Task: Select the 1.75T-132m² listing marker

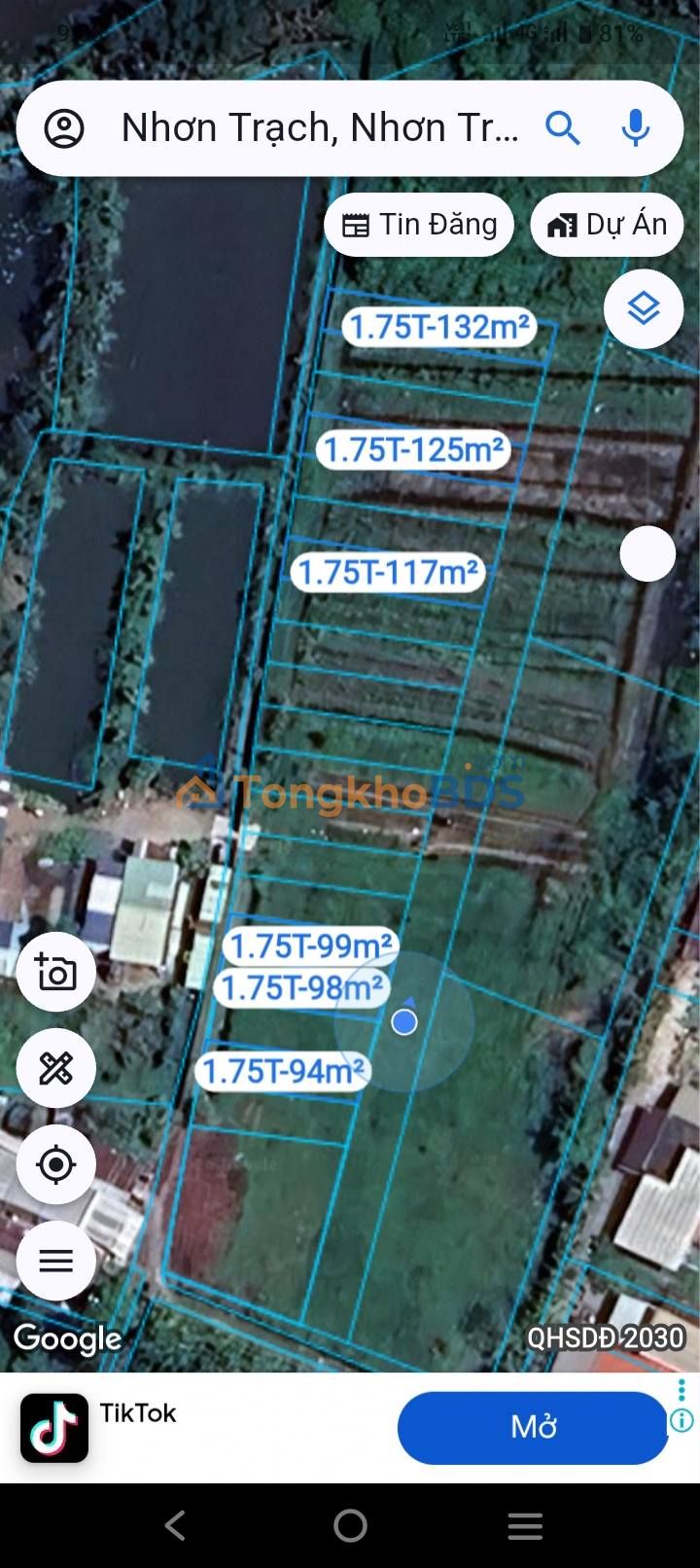Action: 439,327
